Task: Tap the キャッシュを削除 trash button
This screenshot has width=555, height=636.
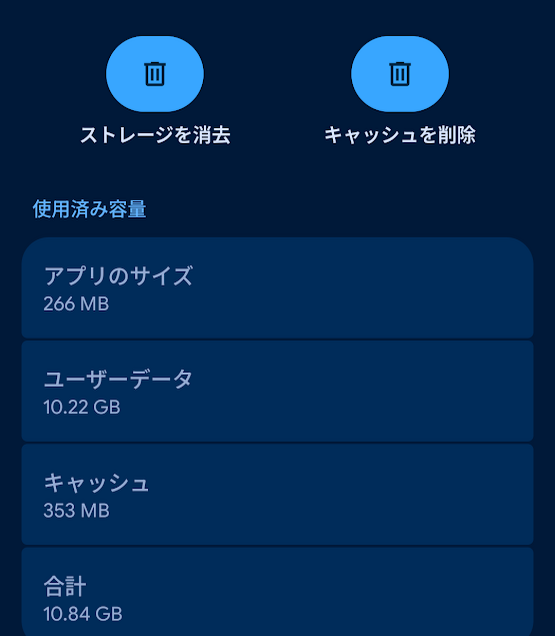Action: [400, 74]
